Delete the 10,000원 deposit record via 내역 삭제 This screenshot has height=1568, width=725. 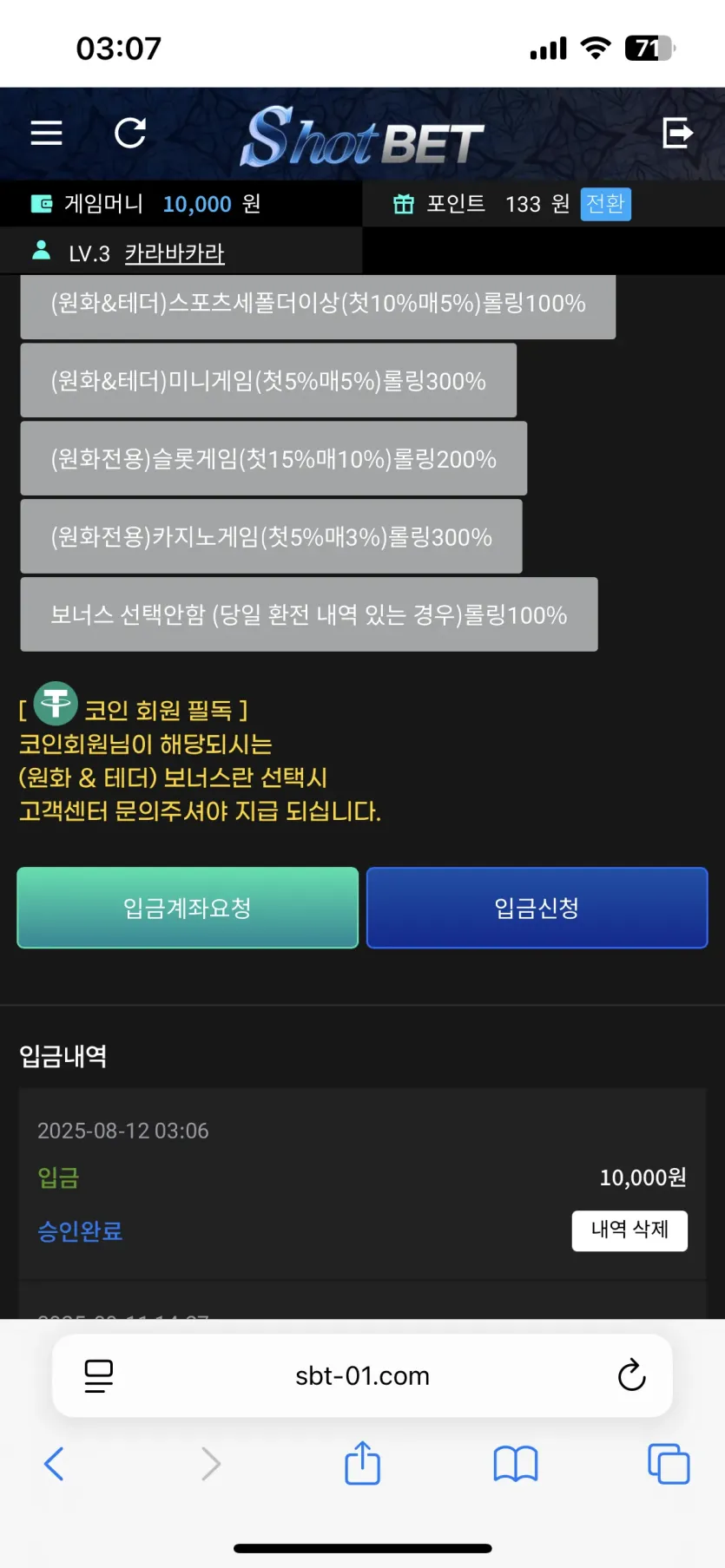(629, 1230)
